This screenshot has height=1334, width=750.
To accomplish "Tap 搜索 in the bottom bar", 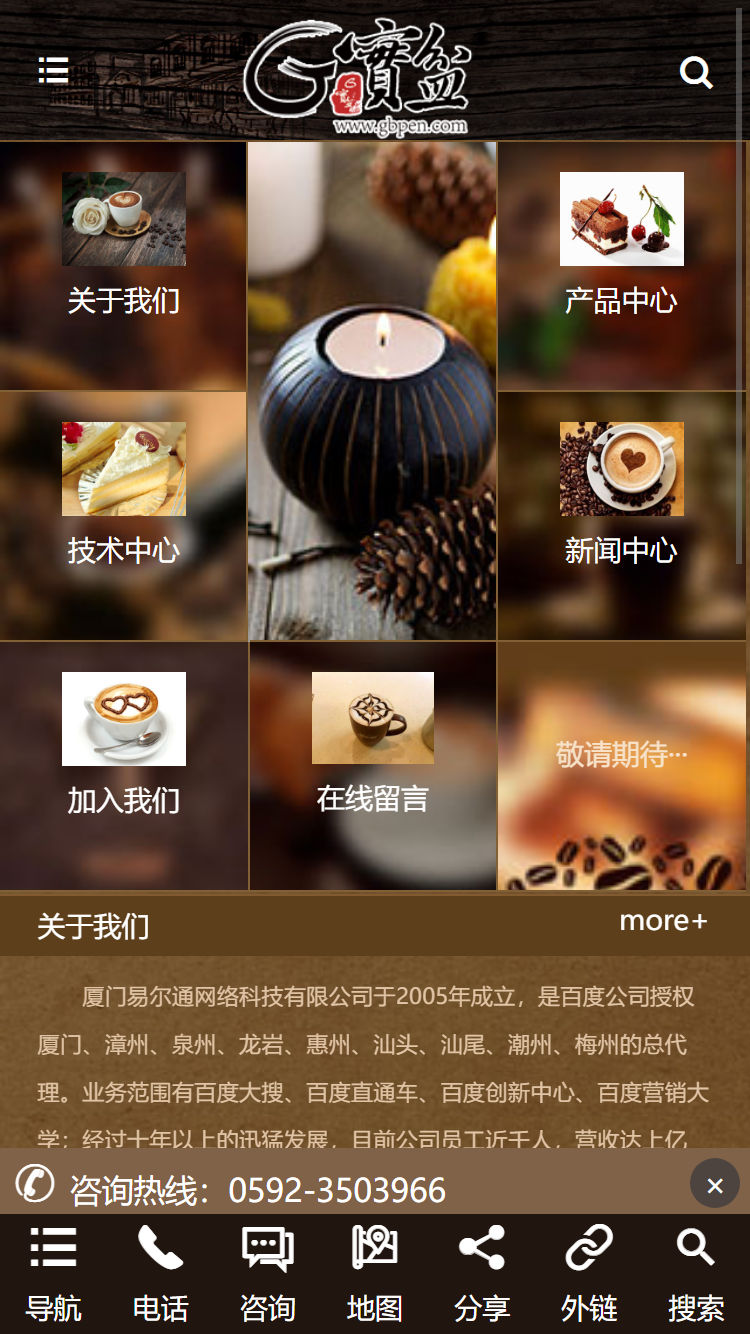I will [695, 1274].
